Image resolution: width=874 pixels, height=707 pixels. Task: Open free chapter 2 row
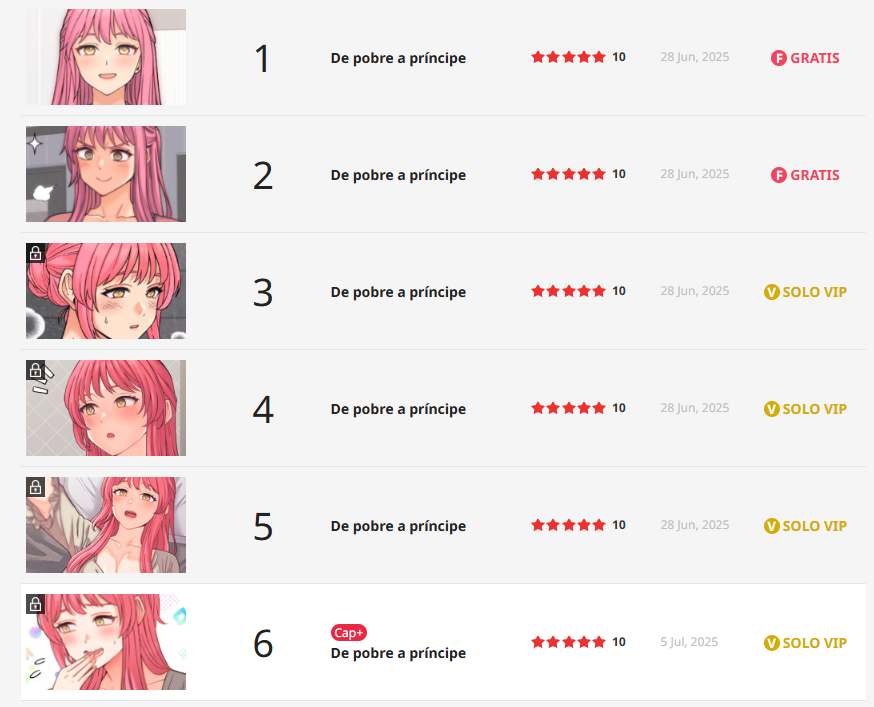[x=398, y=175]
